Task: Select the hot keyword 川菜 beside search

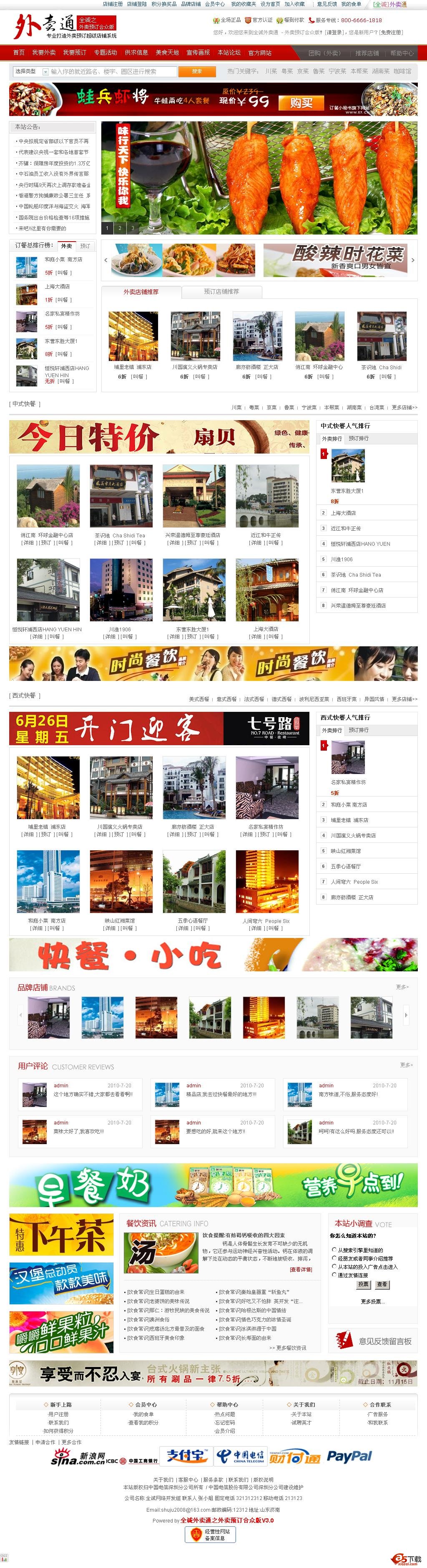Action: click(x=271, y=71)
